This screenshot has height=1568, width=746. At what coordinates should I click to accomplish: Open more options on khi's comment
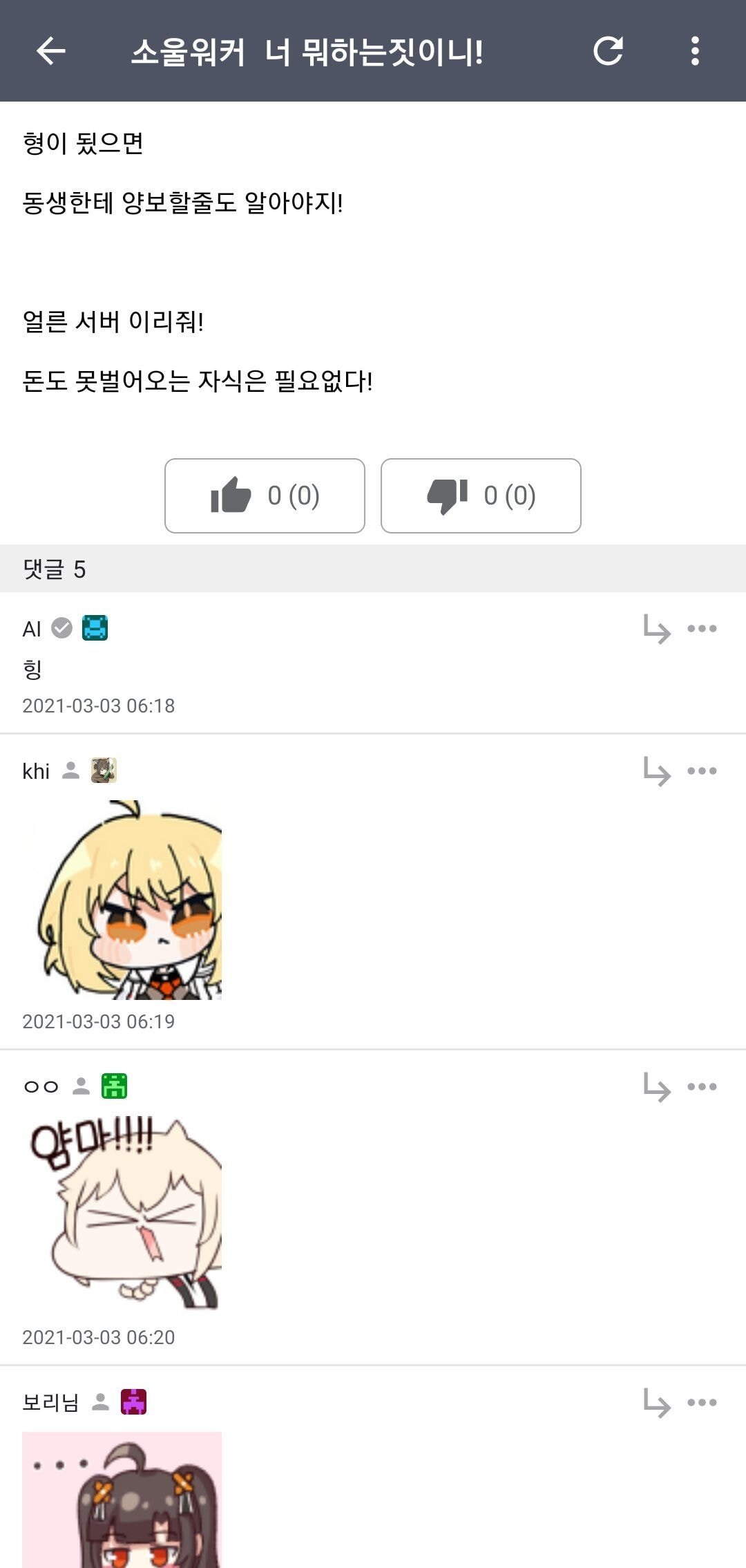click(x=702, y=771)
